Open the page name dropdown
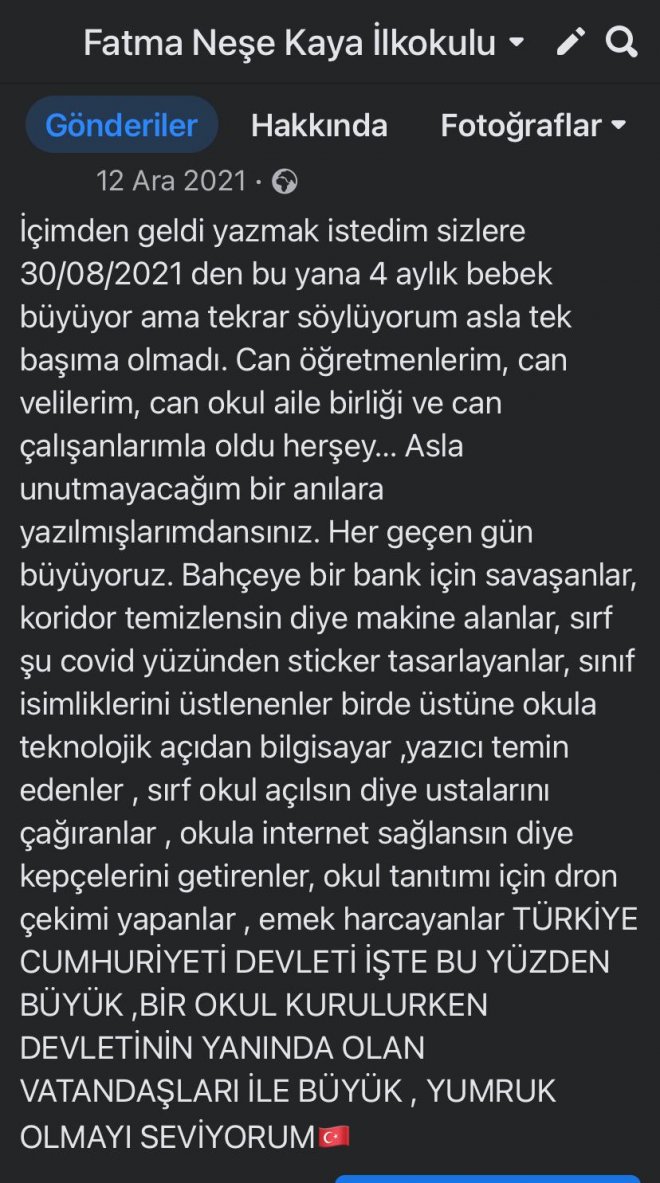Image resolution: width=660 pixels, height=1183 pixels. coord(516,43)
